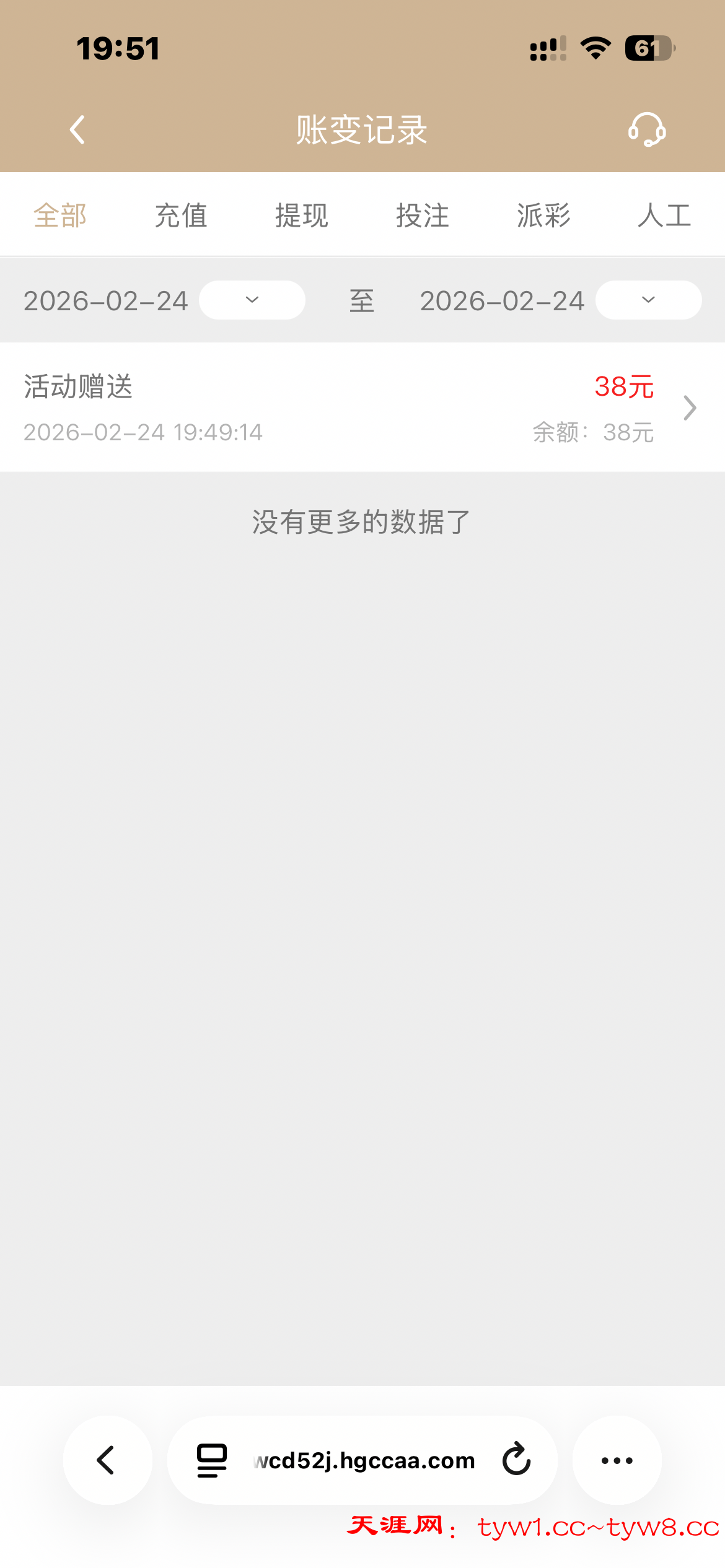Screen dimensions: 725x1568
Task: Switch to the 派彩 tab
Action: point(543,216)
